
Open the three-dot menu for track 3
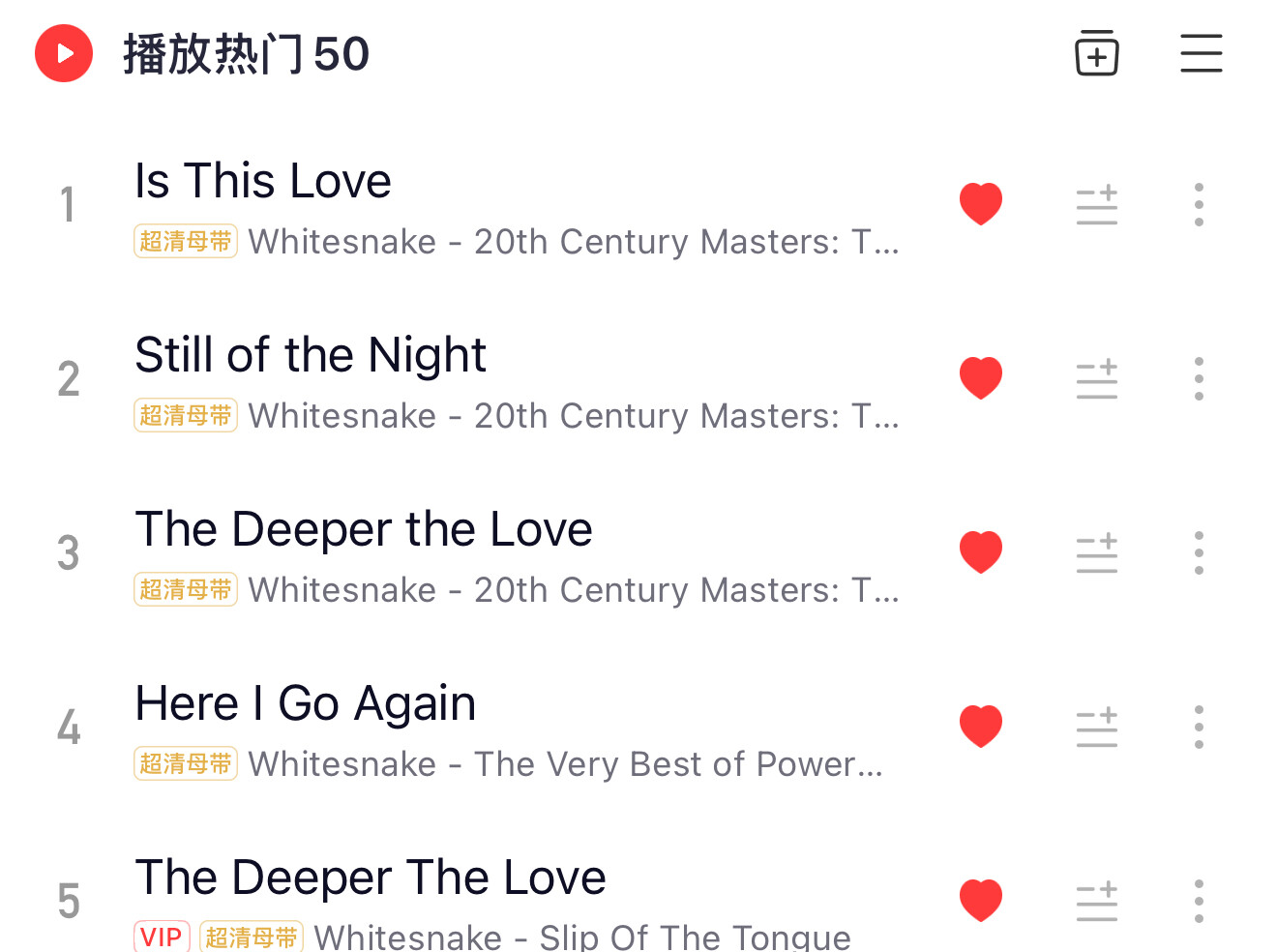[1199, 553]
